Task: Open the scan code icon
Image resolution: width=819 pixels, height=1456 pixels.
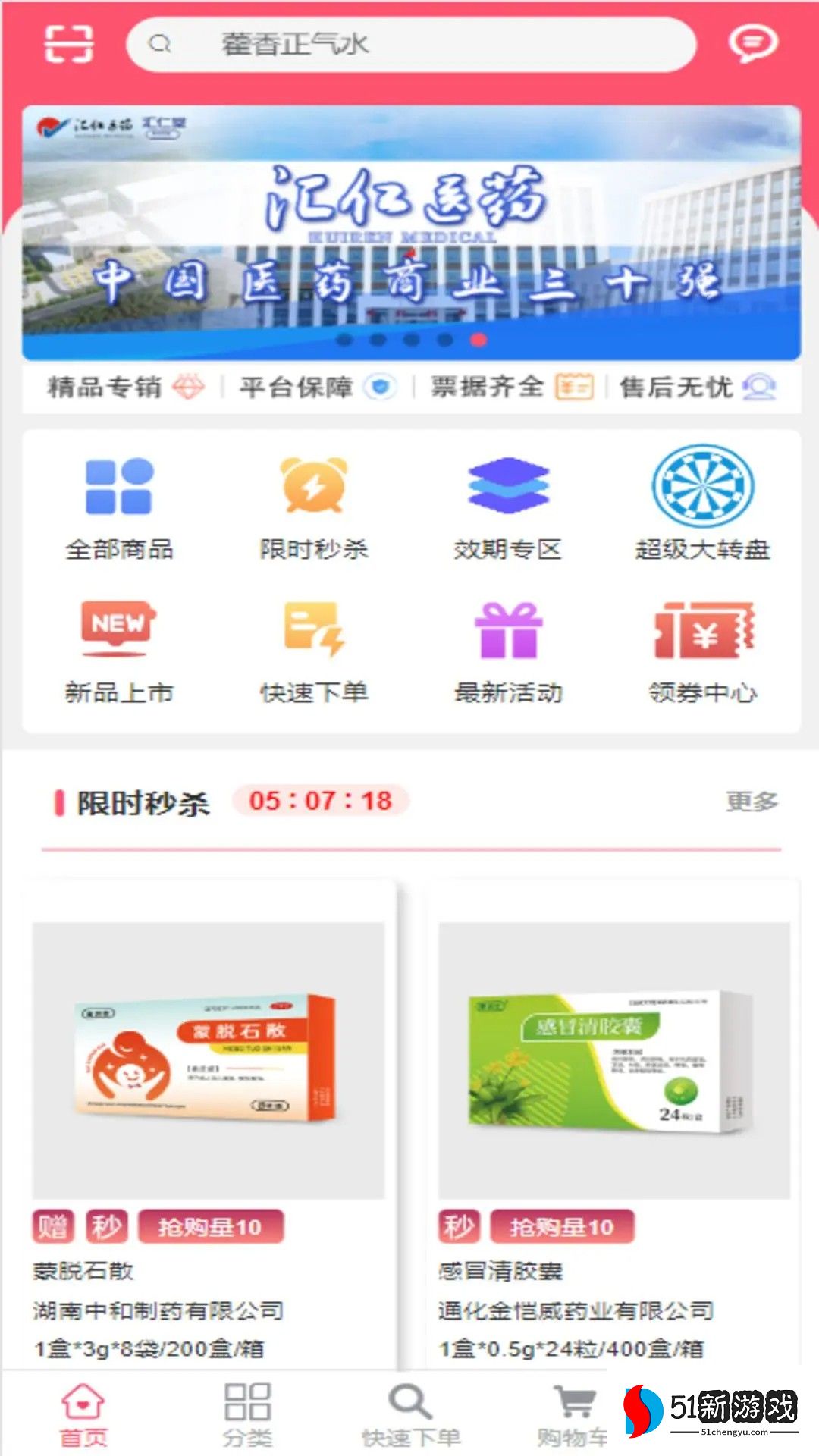Action: (x=69, y=44)
